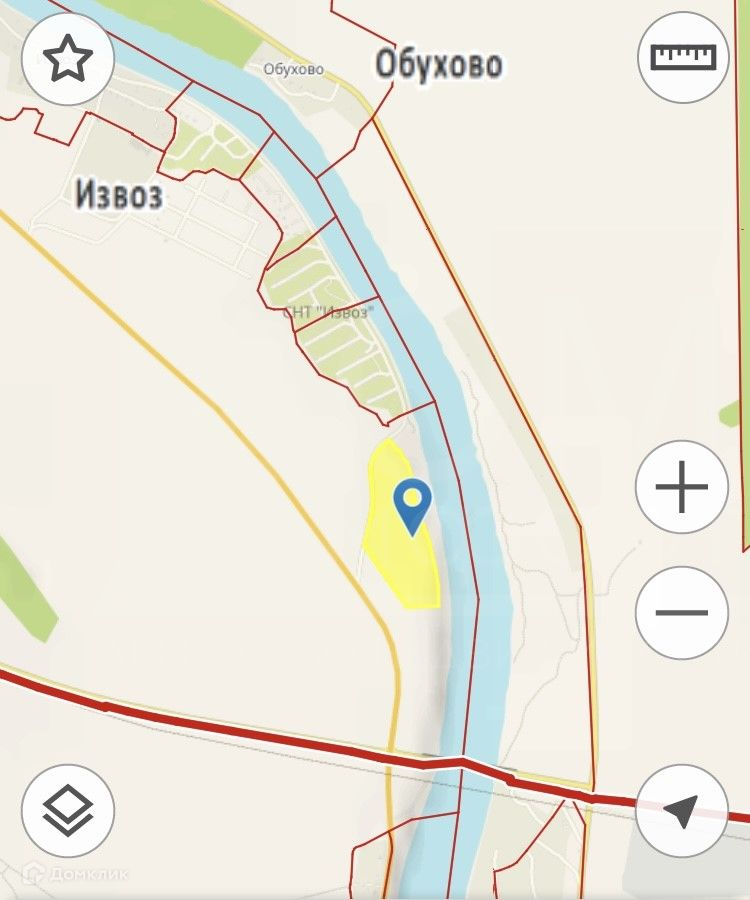750x900 pixels.
Task: Zoom out of the map
Action: pyautogui.click(x=682, y=613)
